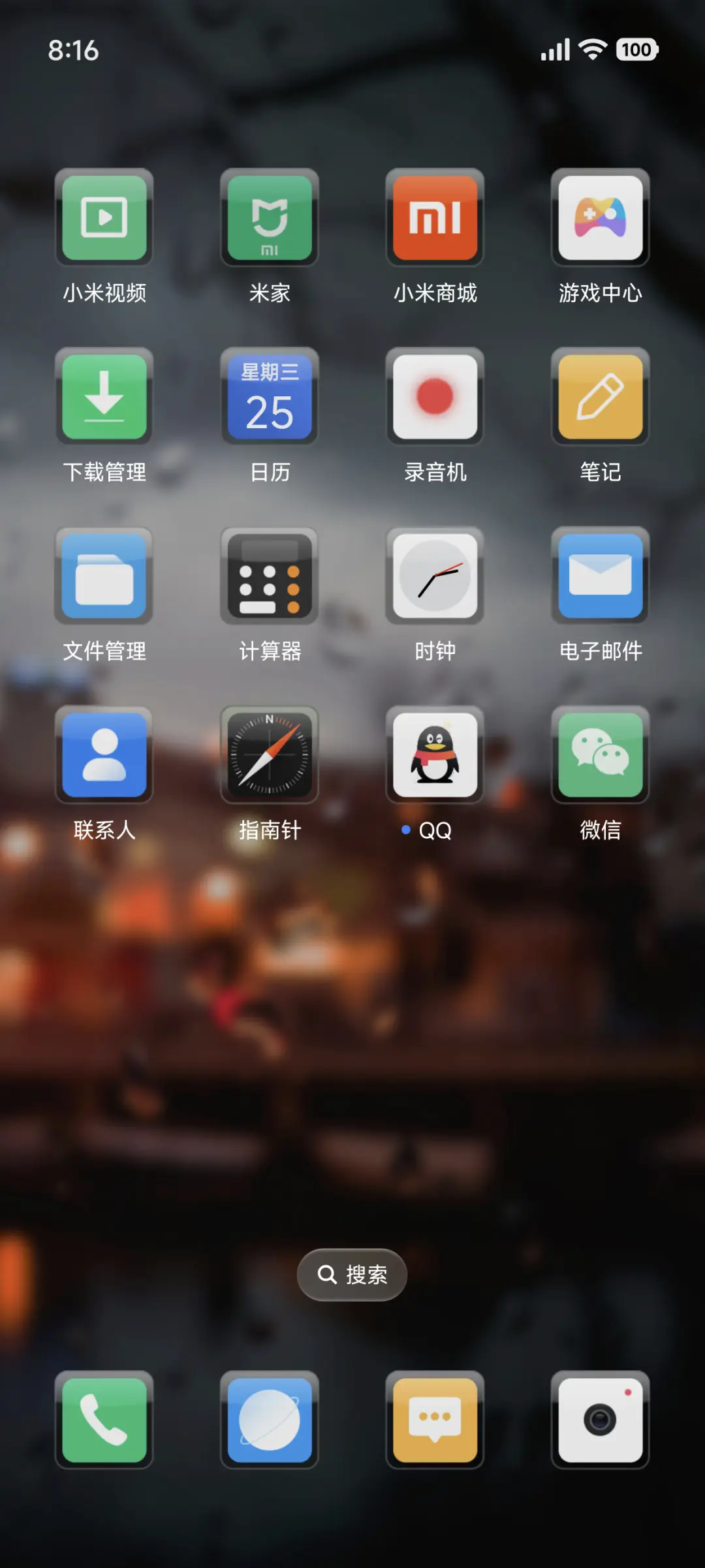Launch the 计算器 calculator
705x1568 pixels.
pos(270,576)
